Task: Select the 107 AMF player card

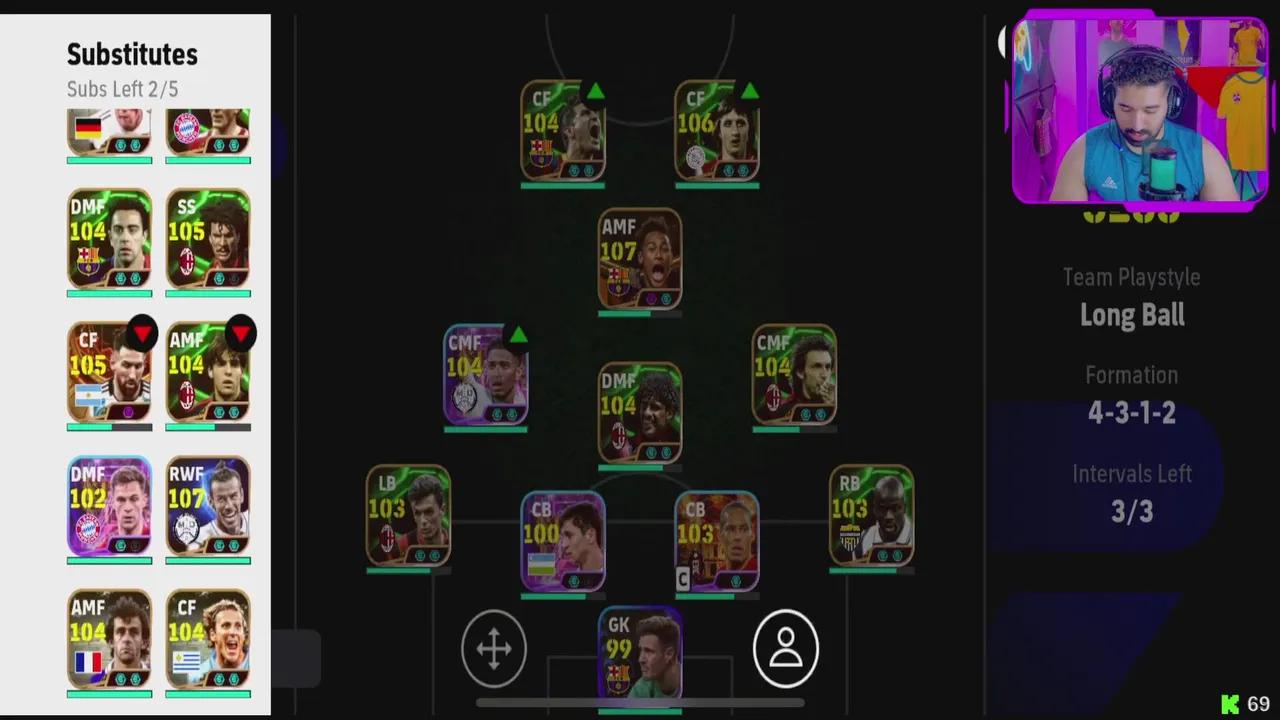Action: point(640,260)
